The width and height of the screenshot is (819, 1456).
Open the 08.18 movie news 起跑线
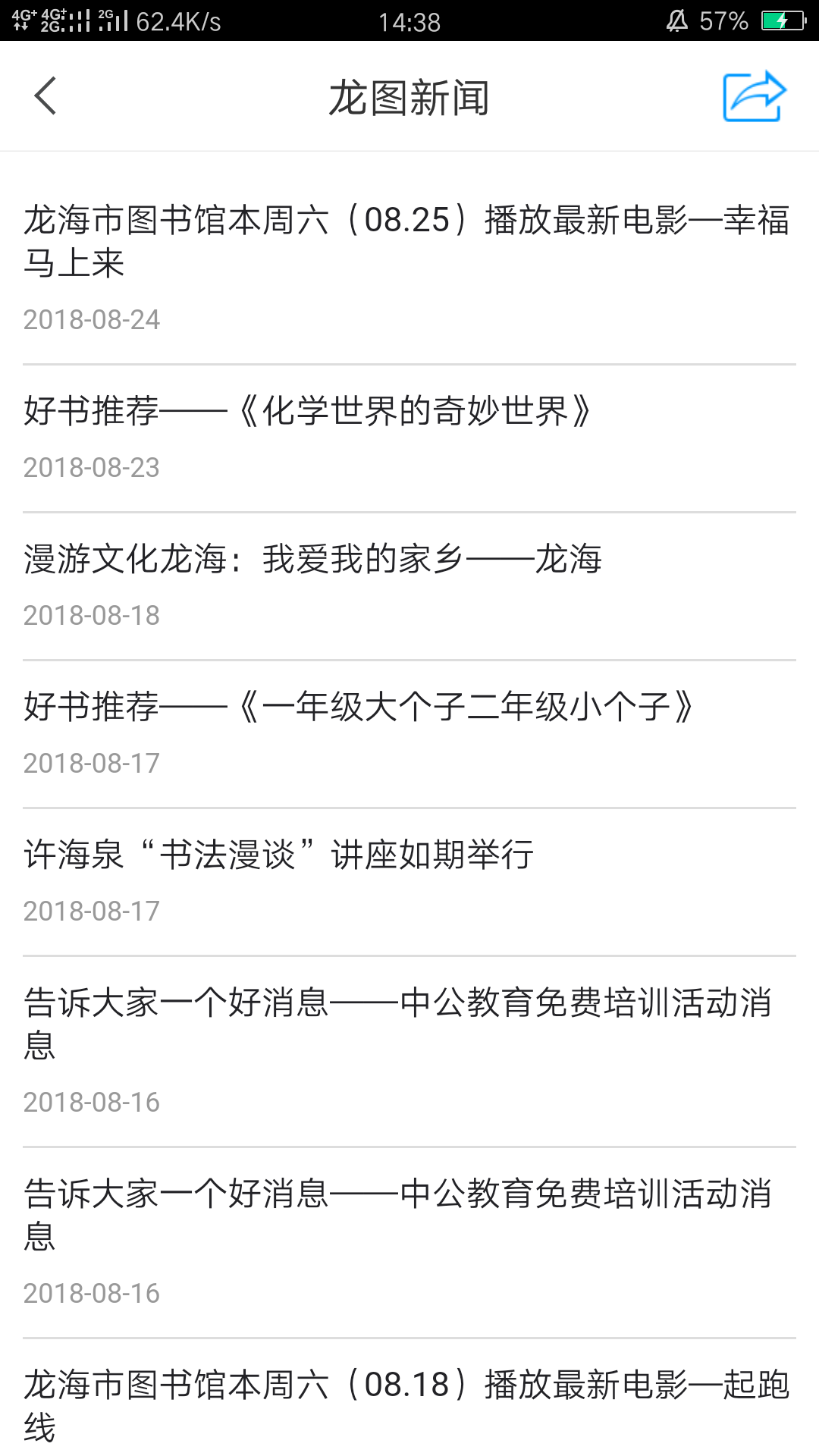pos(408,1404)
